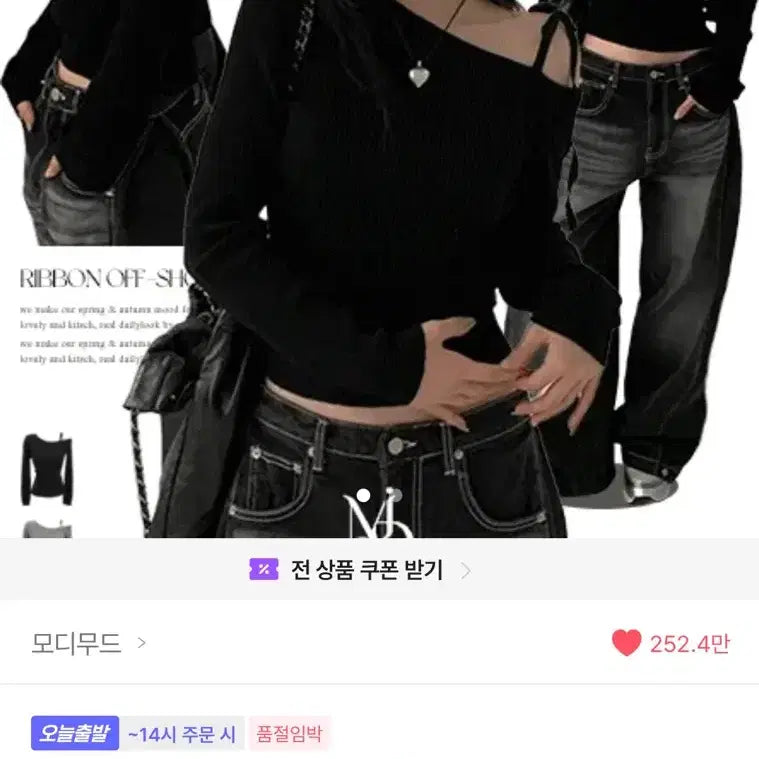Screen dimensions: 759x759
Task: Open the product image gallery
Action: click(380, 260)
